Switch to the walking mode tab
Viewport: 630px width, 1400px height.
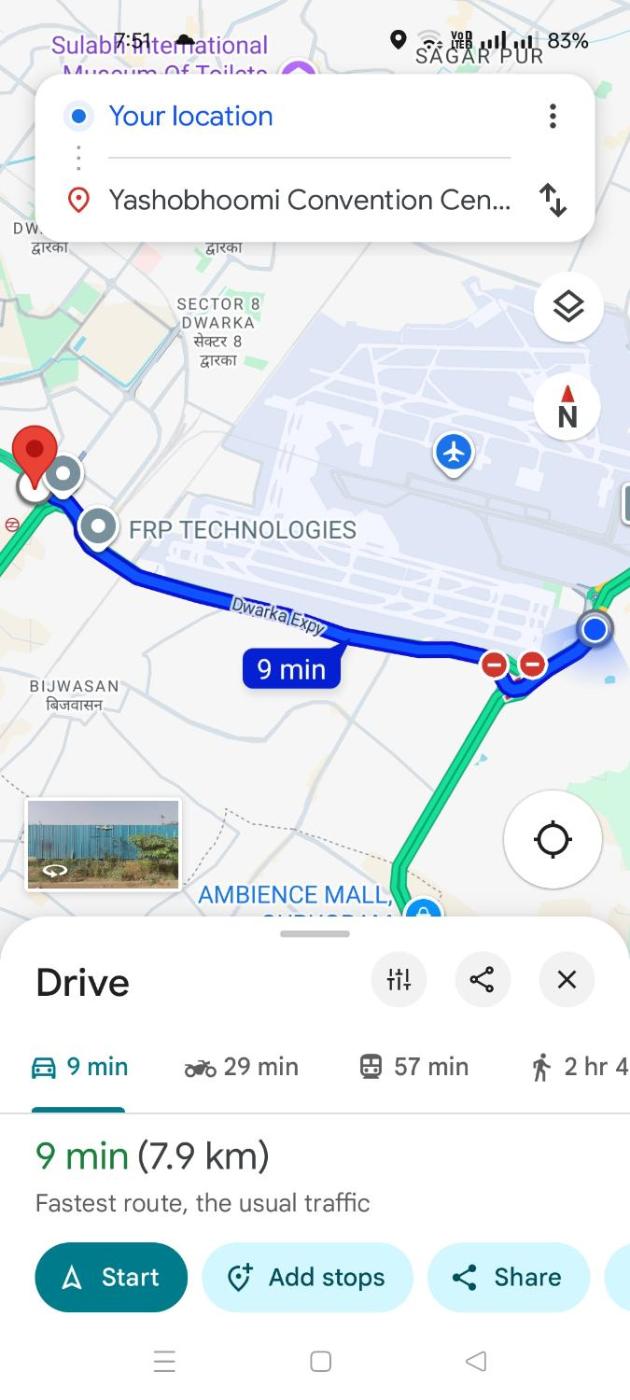[x=578, y=1067]
